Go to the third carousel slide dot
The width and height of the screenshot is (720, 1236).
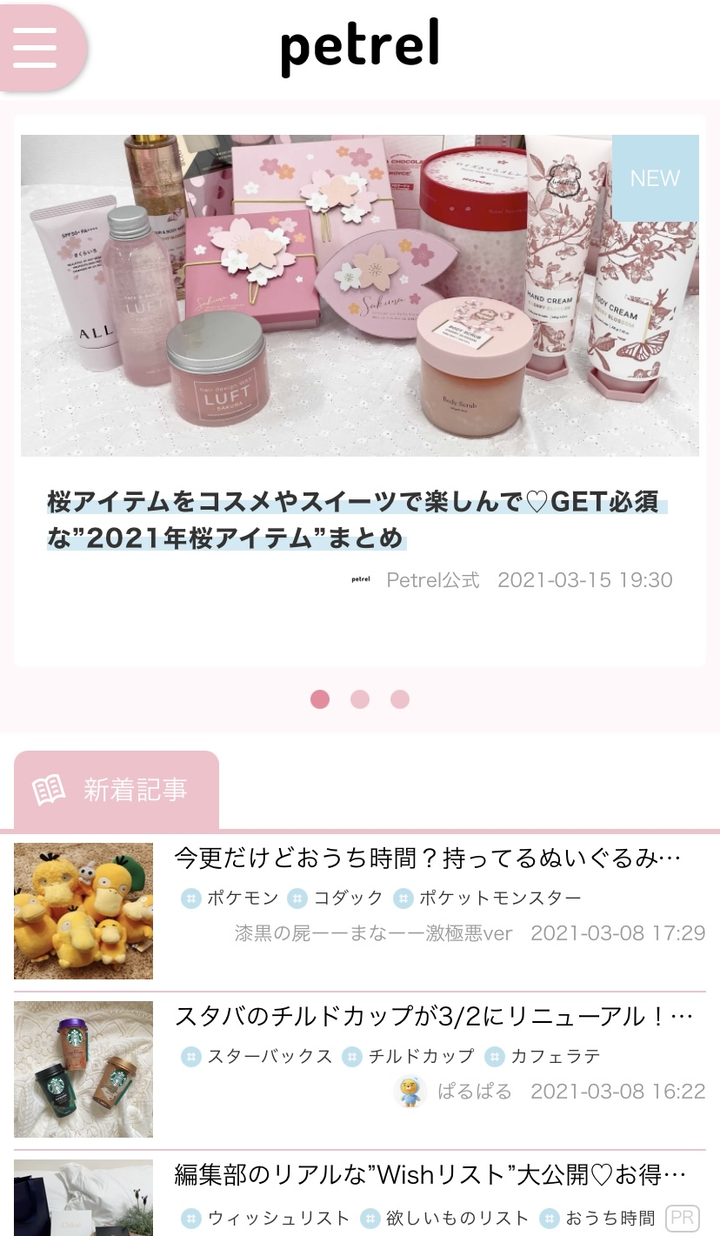pyautogui.click(x=400, y=699)
